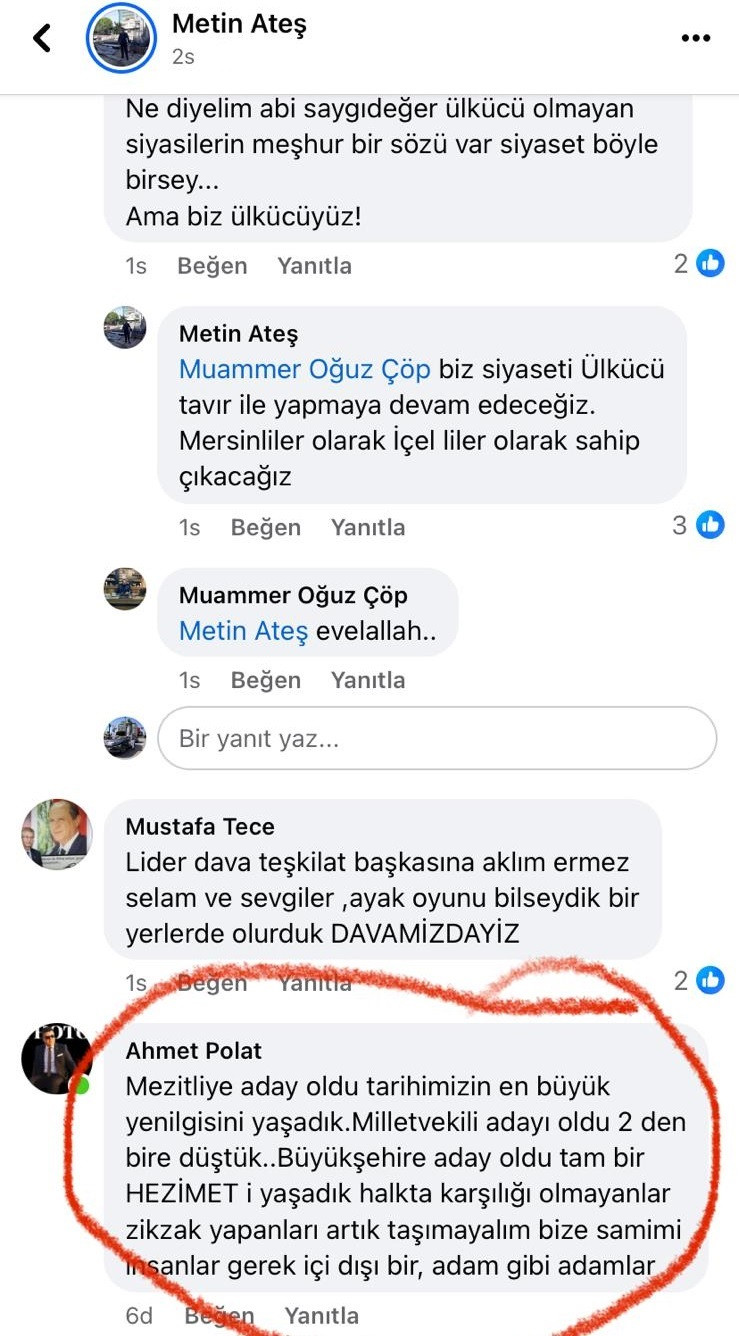739x1336 pixels.
Task: Open Ahmet Polat's profile picture
Action: (57, 1058)
